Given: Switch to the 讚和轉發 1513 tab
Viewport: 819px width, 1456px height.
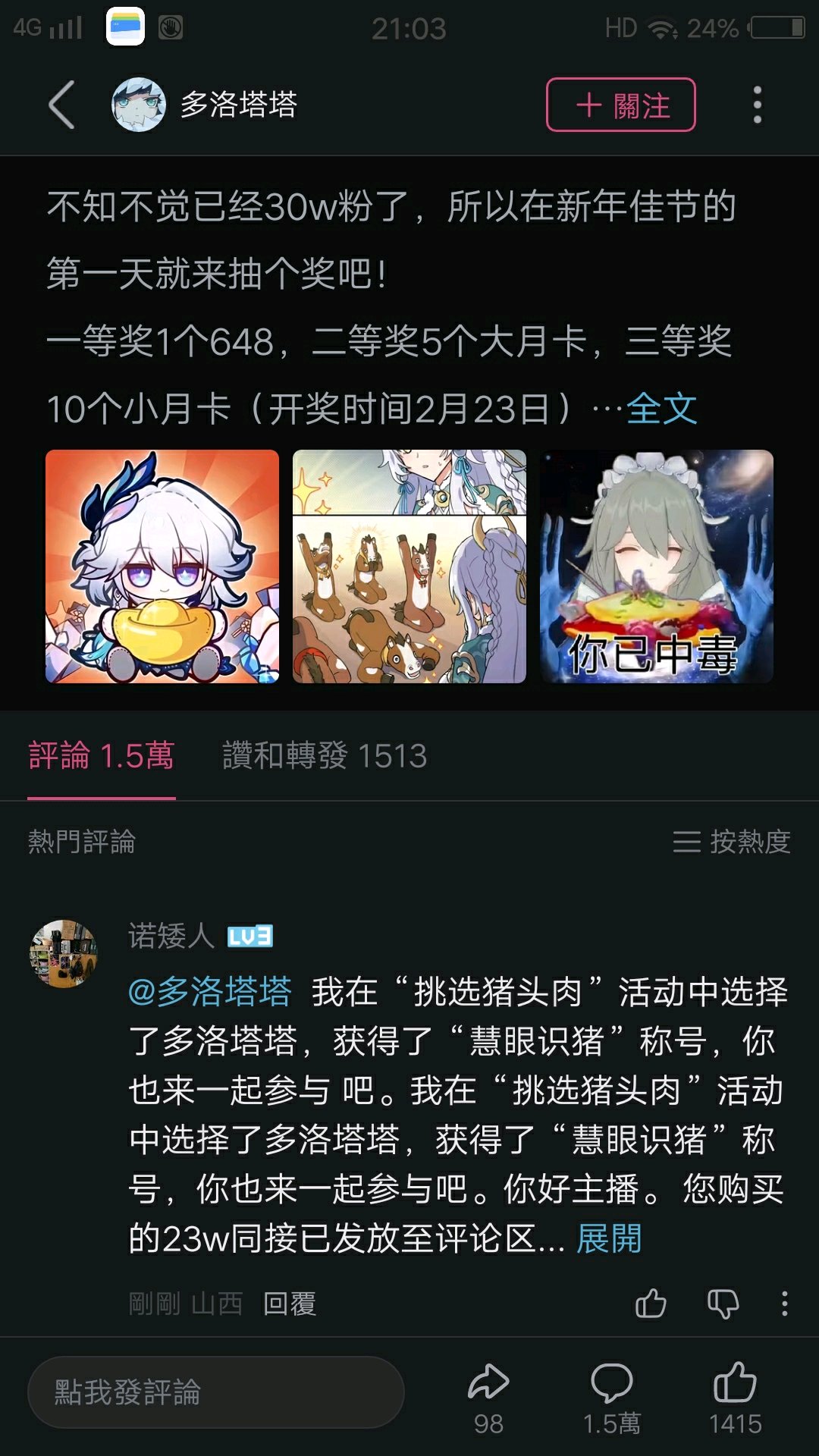Looking at the screenshot, I should [x=325, y=756].
